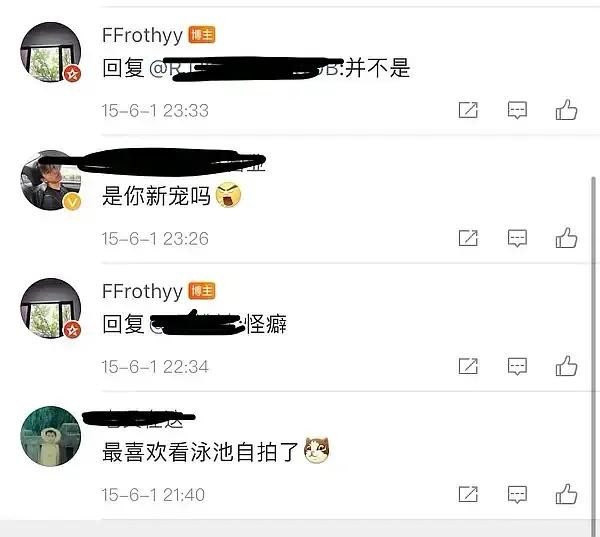Repost the comment 是你新宠吗
Screen dimensions: 600x537
click(x=468, y=238)
